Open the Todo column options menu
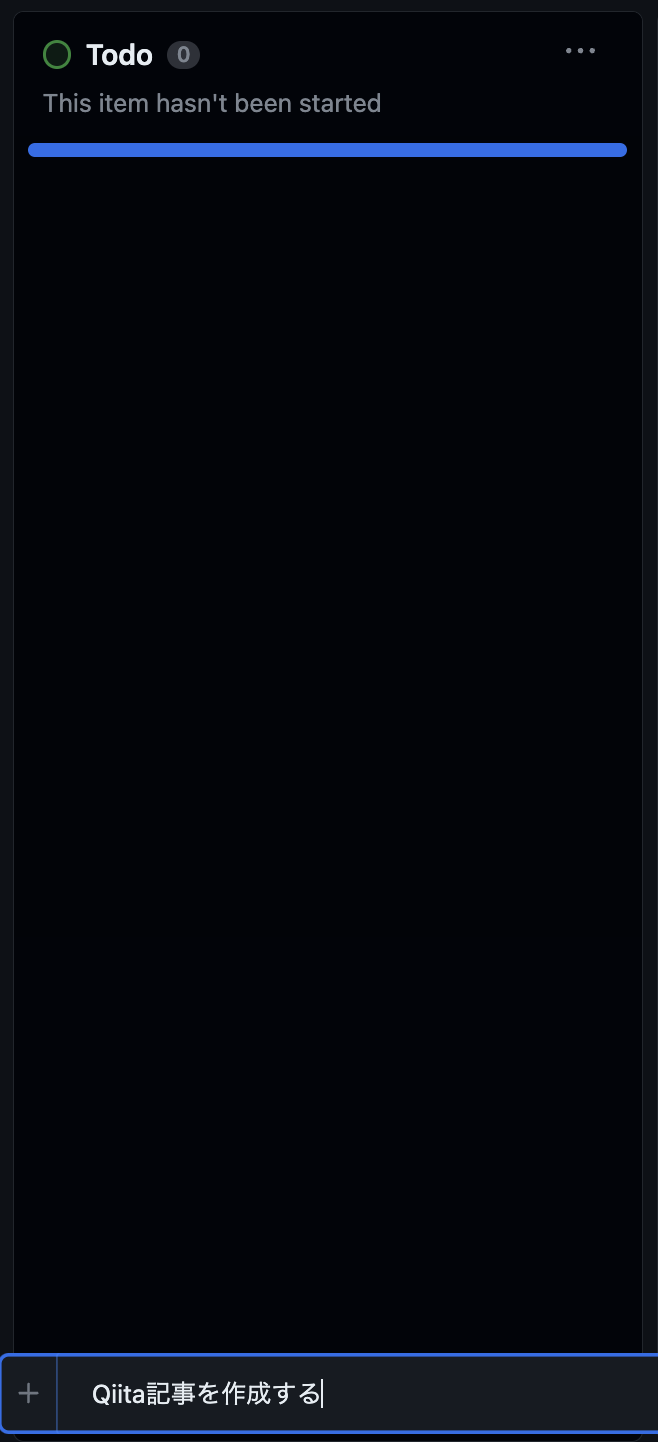This screenshot has width=658, height=1442. [580, 51]
